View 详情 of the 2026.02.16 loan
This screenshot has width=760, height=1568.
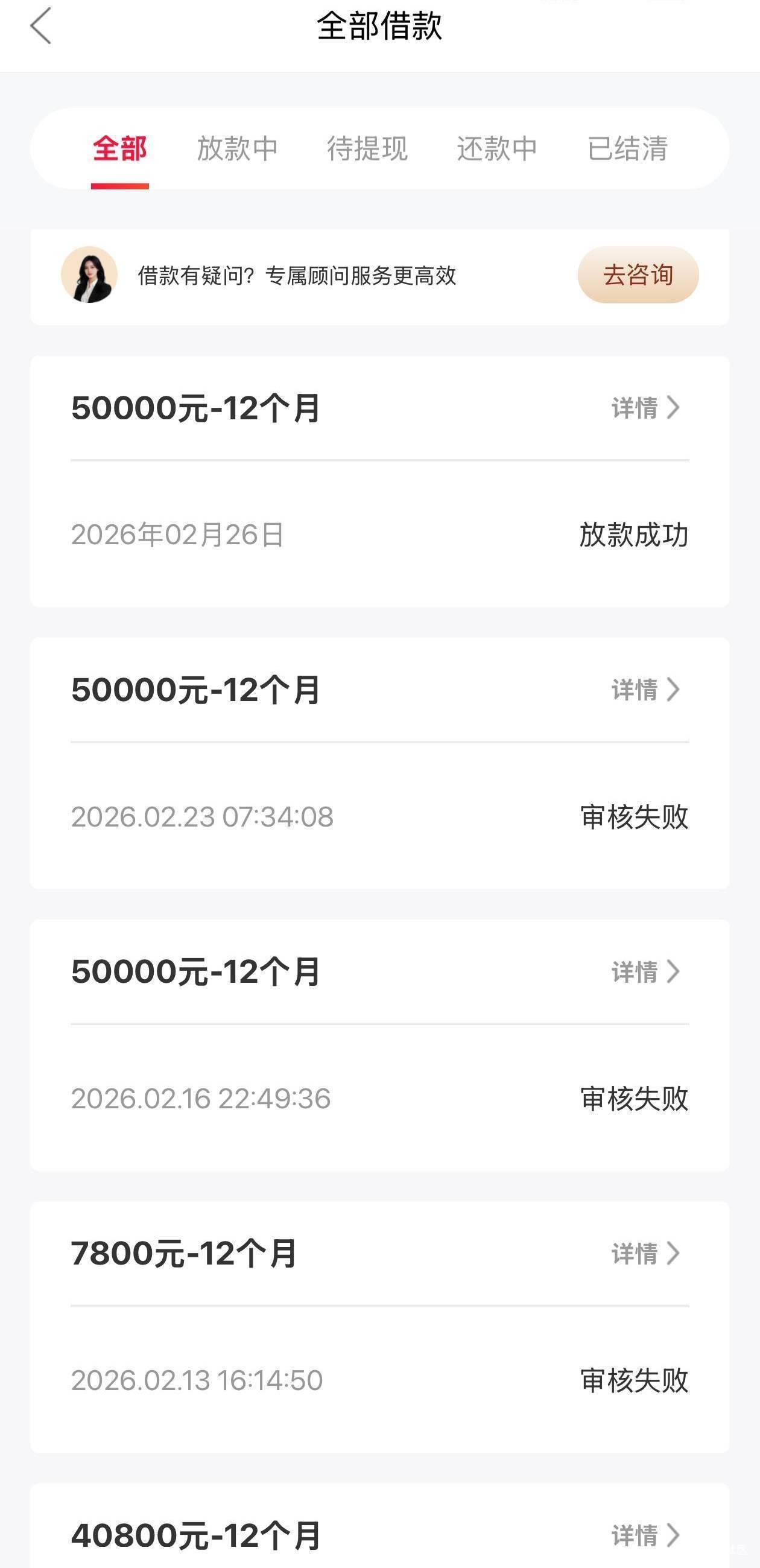coord(645,971)
